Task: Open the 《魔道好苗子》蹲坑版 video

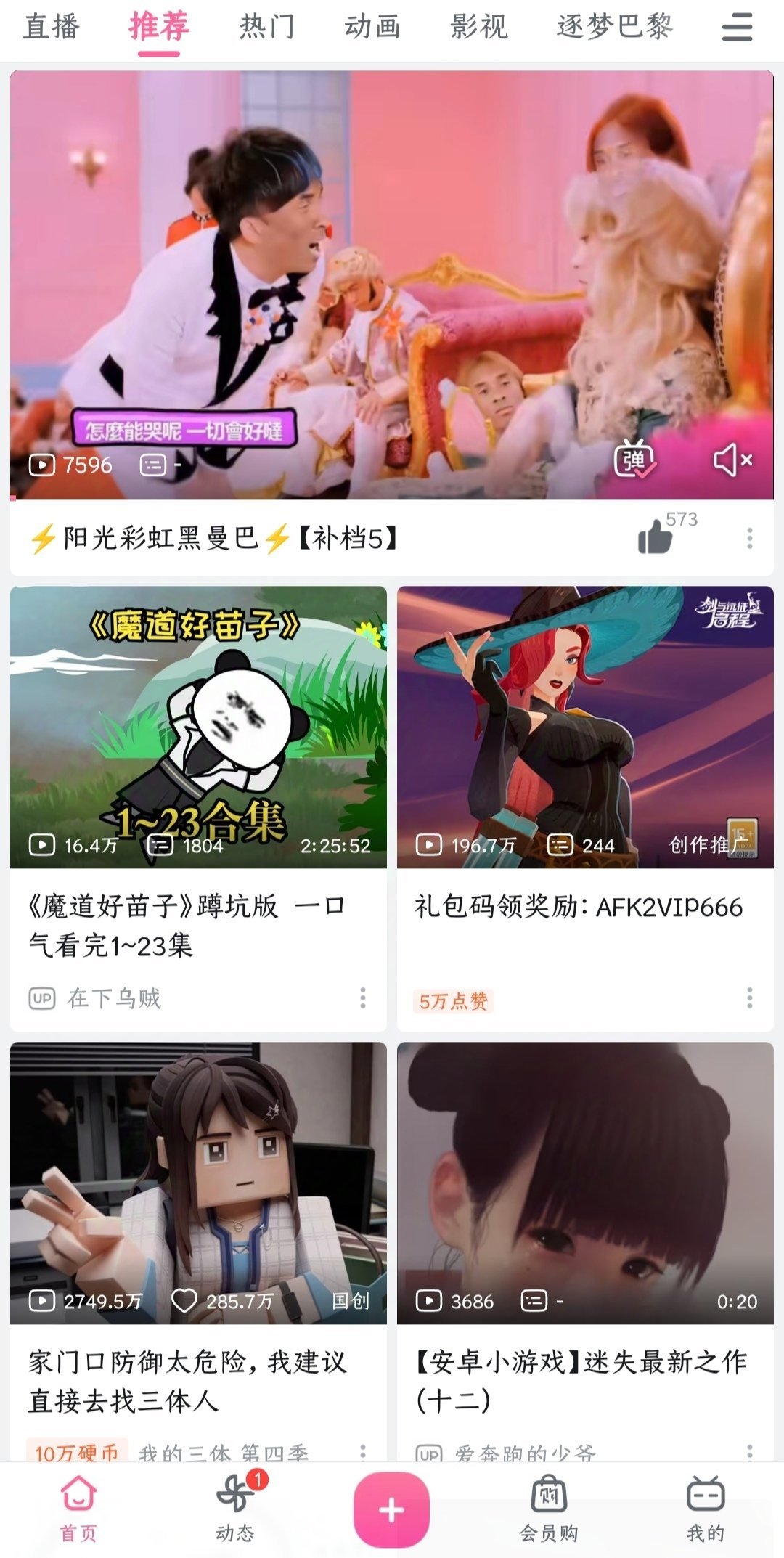Action: 198,727
